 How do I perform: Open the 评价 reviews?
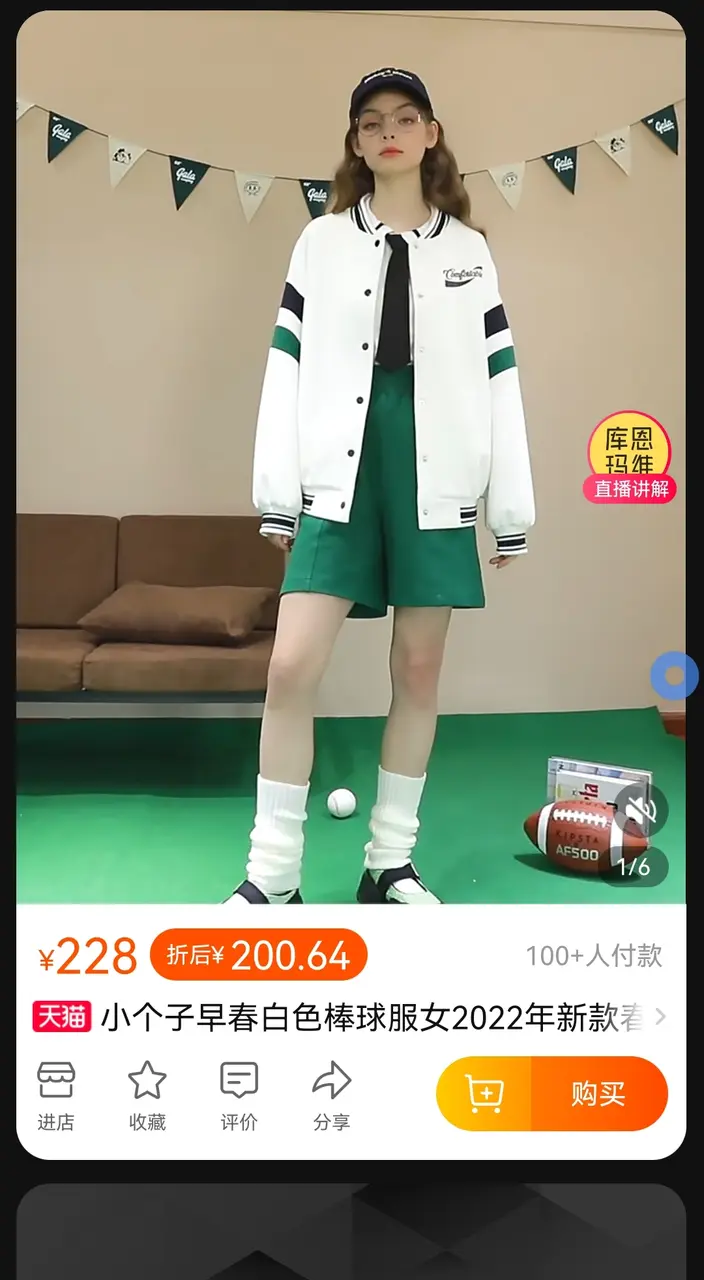239,1095
